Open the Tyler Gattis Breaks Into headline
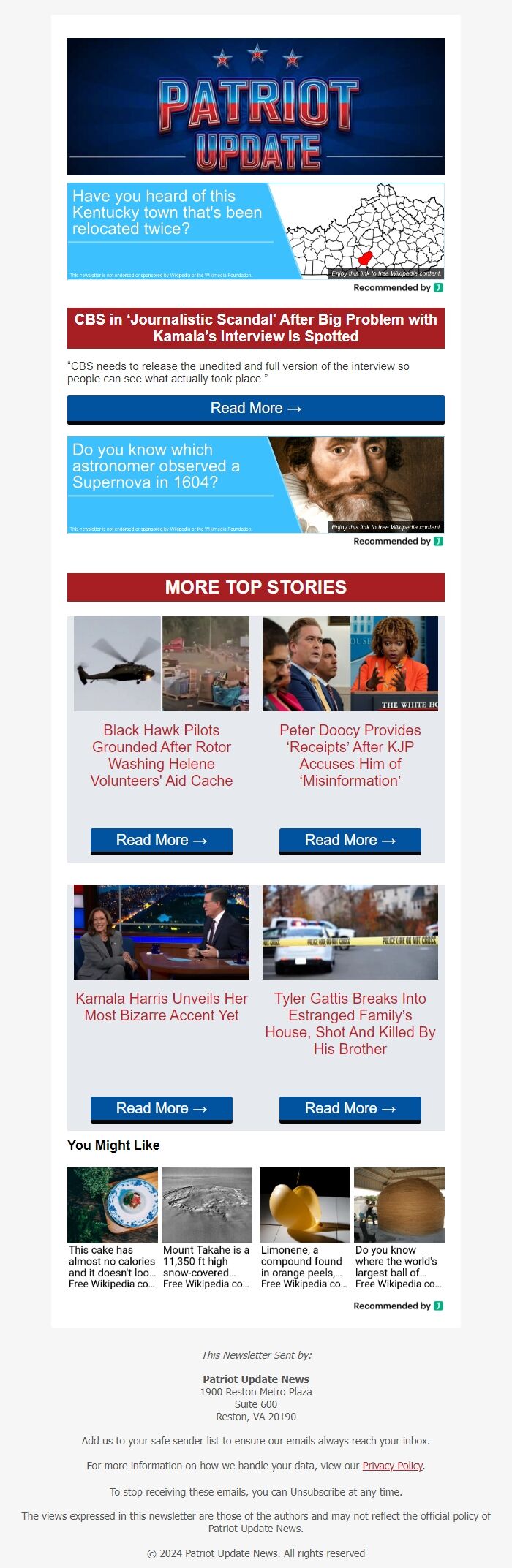The width and height of the screenshot is (512, 1568). [350, 1023]
